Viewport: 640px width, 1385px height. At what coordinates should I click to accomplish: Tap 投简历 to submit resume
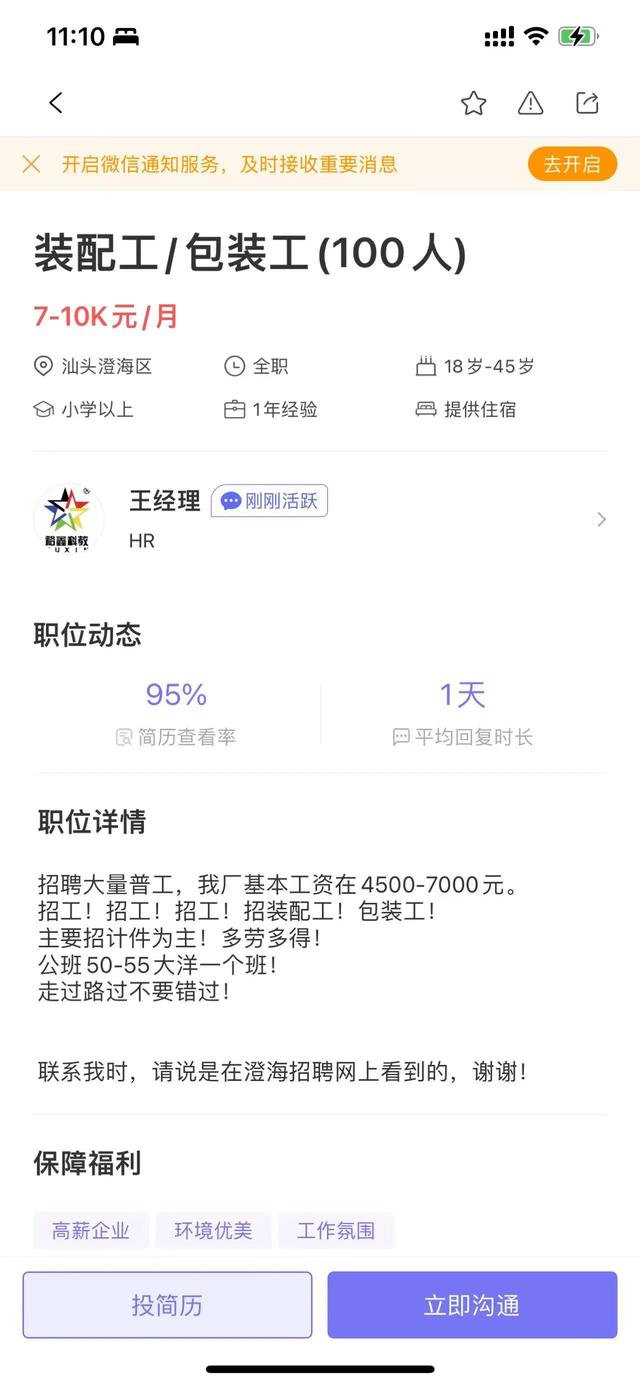click(x=167, y=1305)
